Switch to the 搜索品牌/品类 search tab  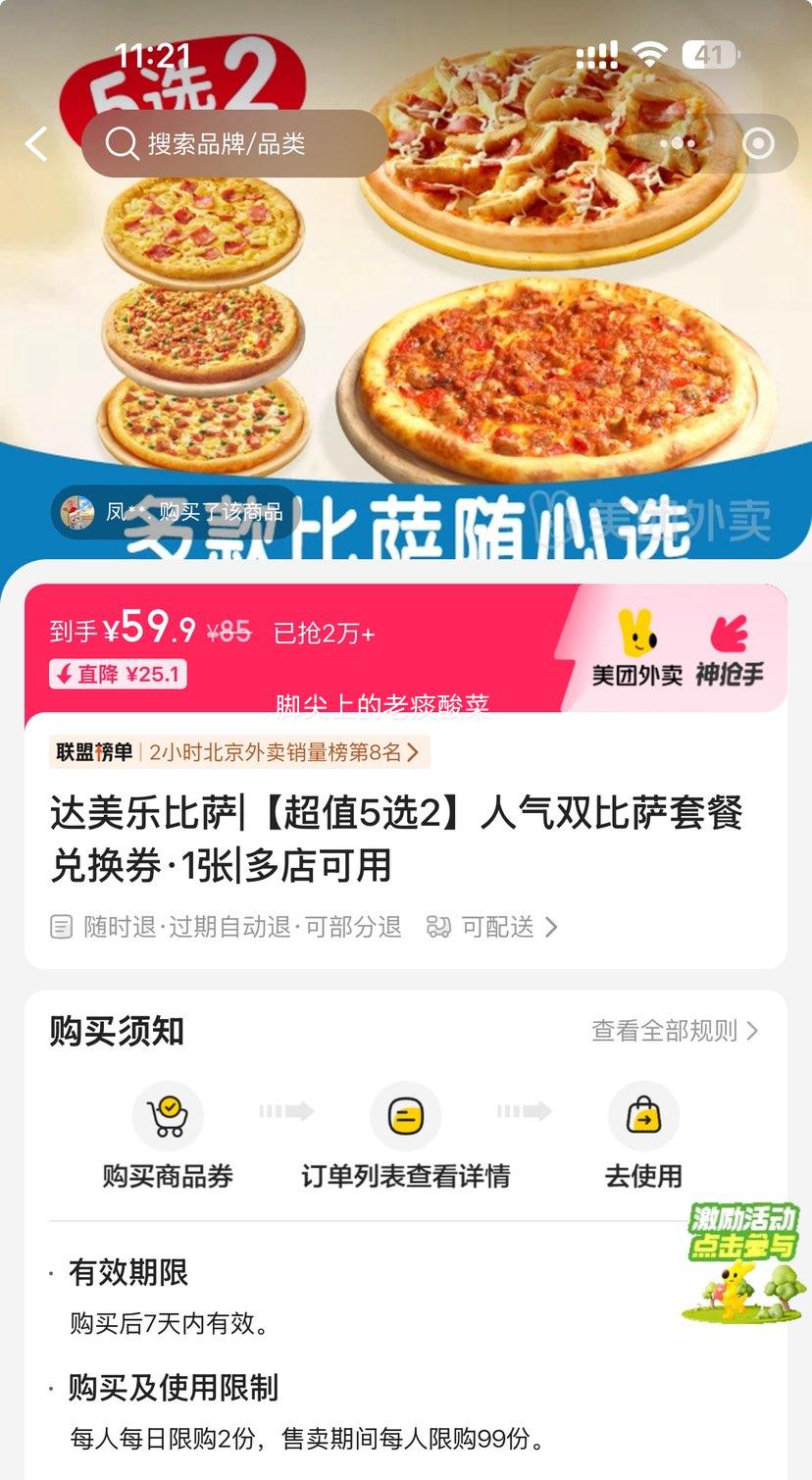(x=235, y=143)
